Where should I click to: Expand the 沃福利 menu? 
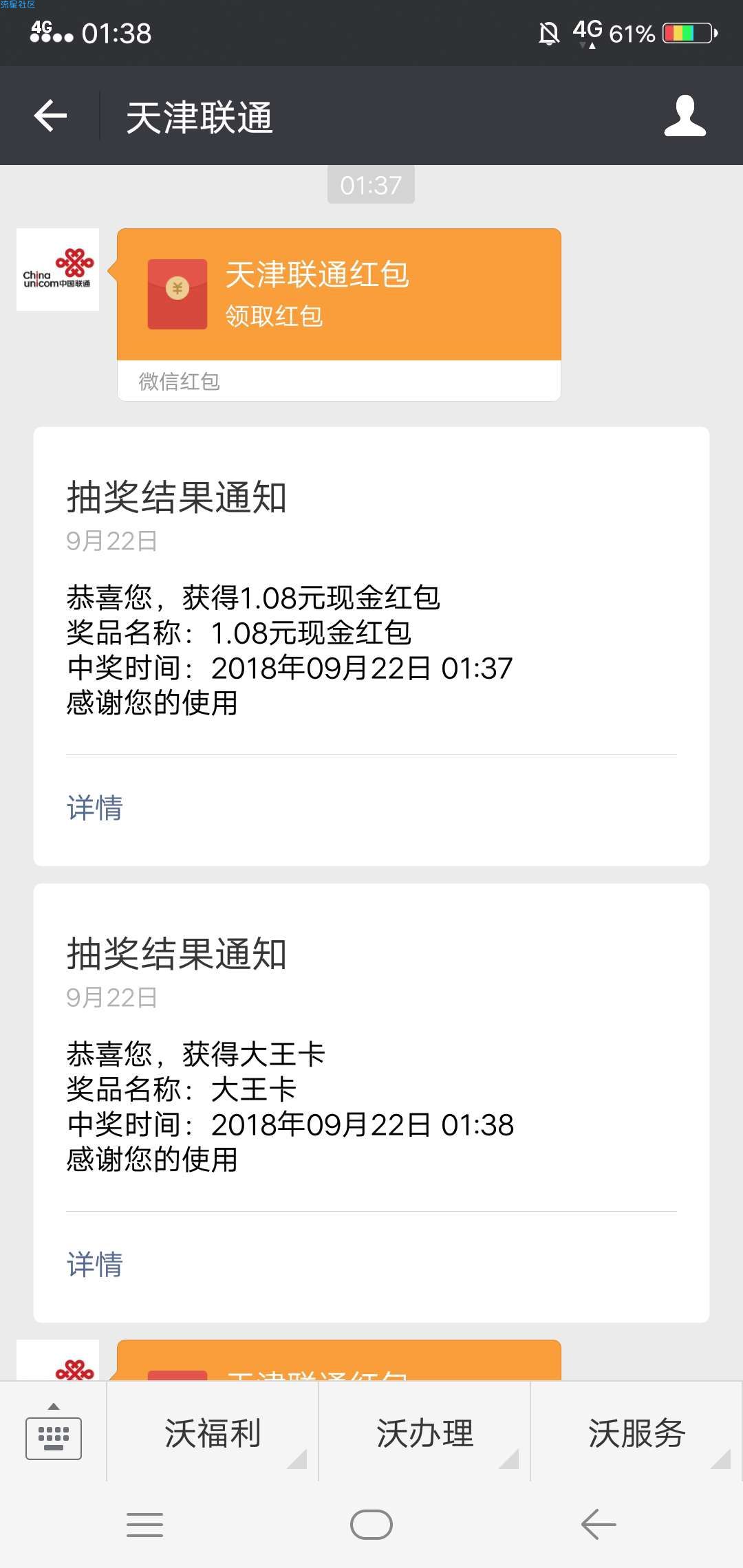(x=213, y=1433)
